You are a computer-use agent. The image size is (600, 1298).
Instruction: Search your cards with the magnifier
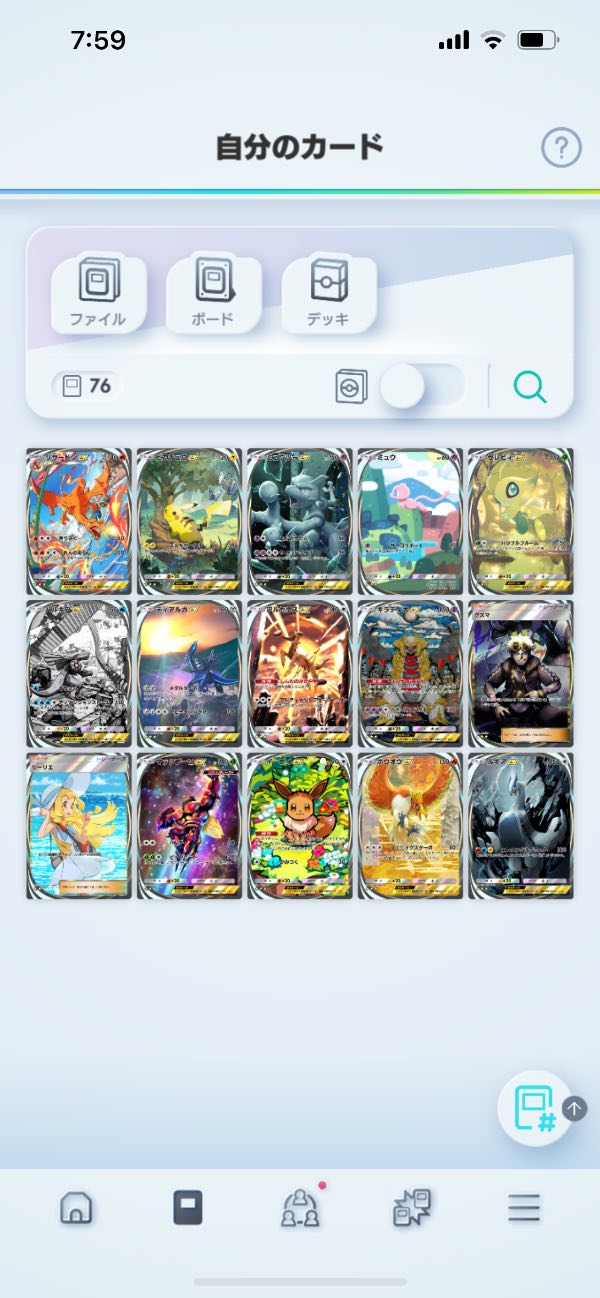coord(530,386)
